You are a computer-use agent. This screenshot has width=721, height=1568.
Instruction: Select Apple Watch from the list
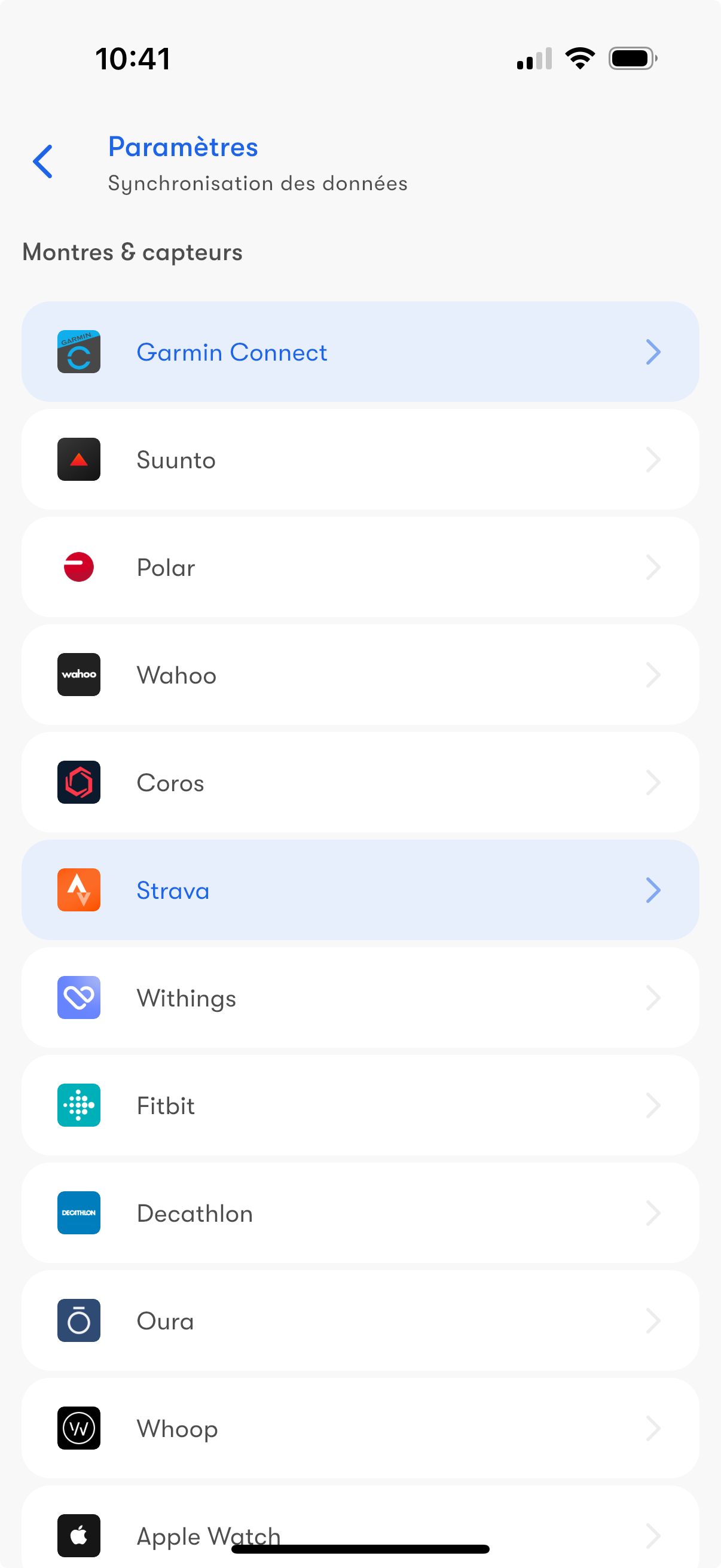pos(360,1528)
